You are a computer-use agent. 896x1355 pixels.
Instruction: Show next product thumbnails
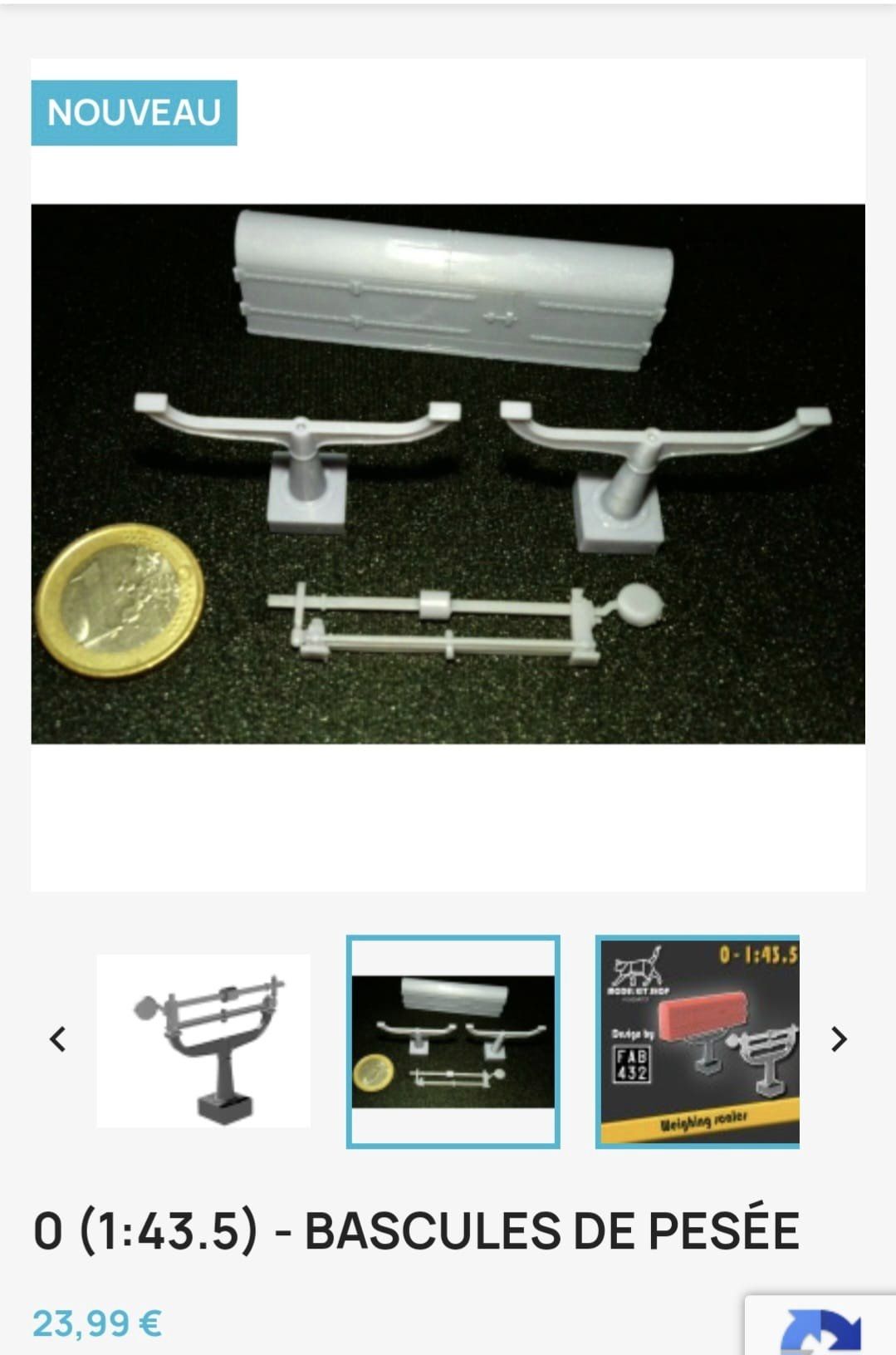click(839, 1039)
